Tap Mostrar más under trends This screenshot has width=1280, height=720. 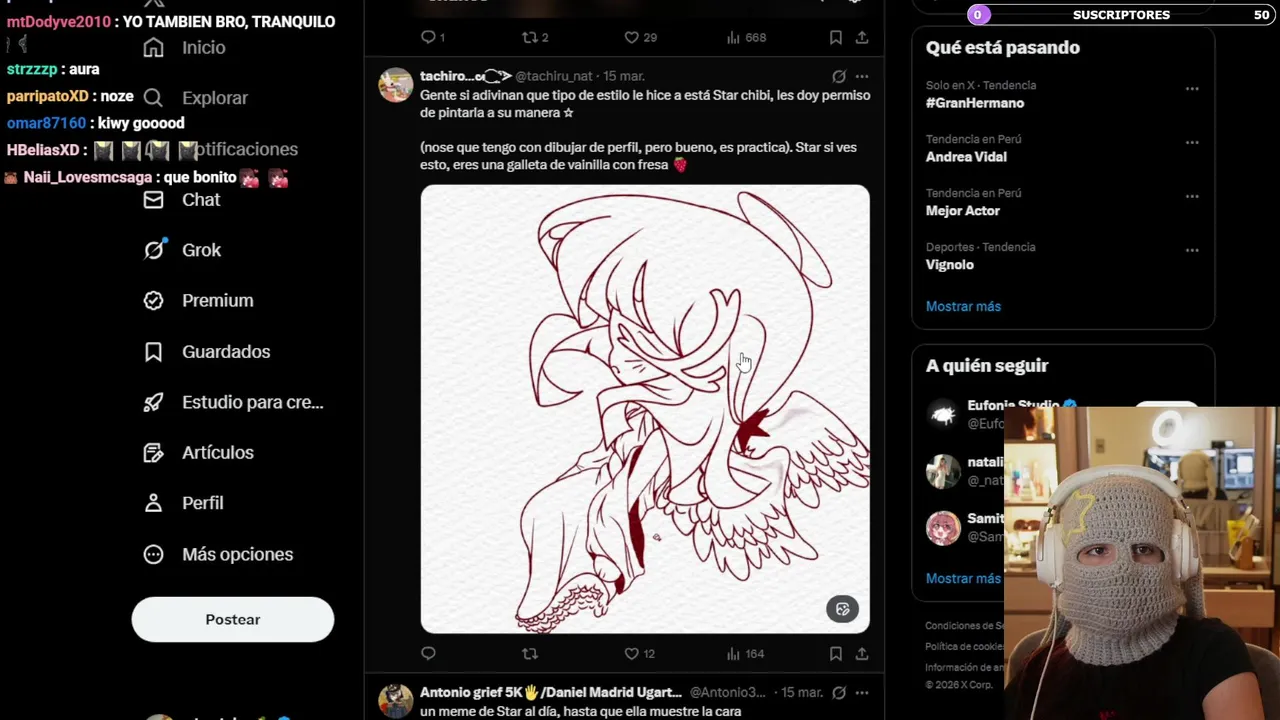(x=963, y=307)
